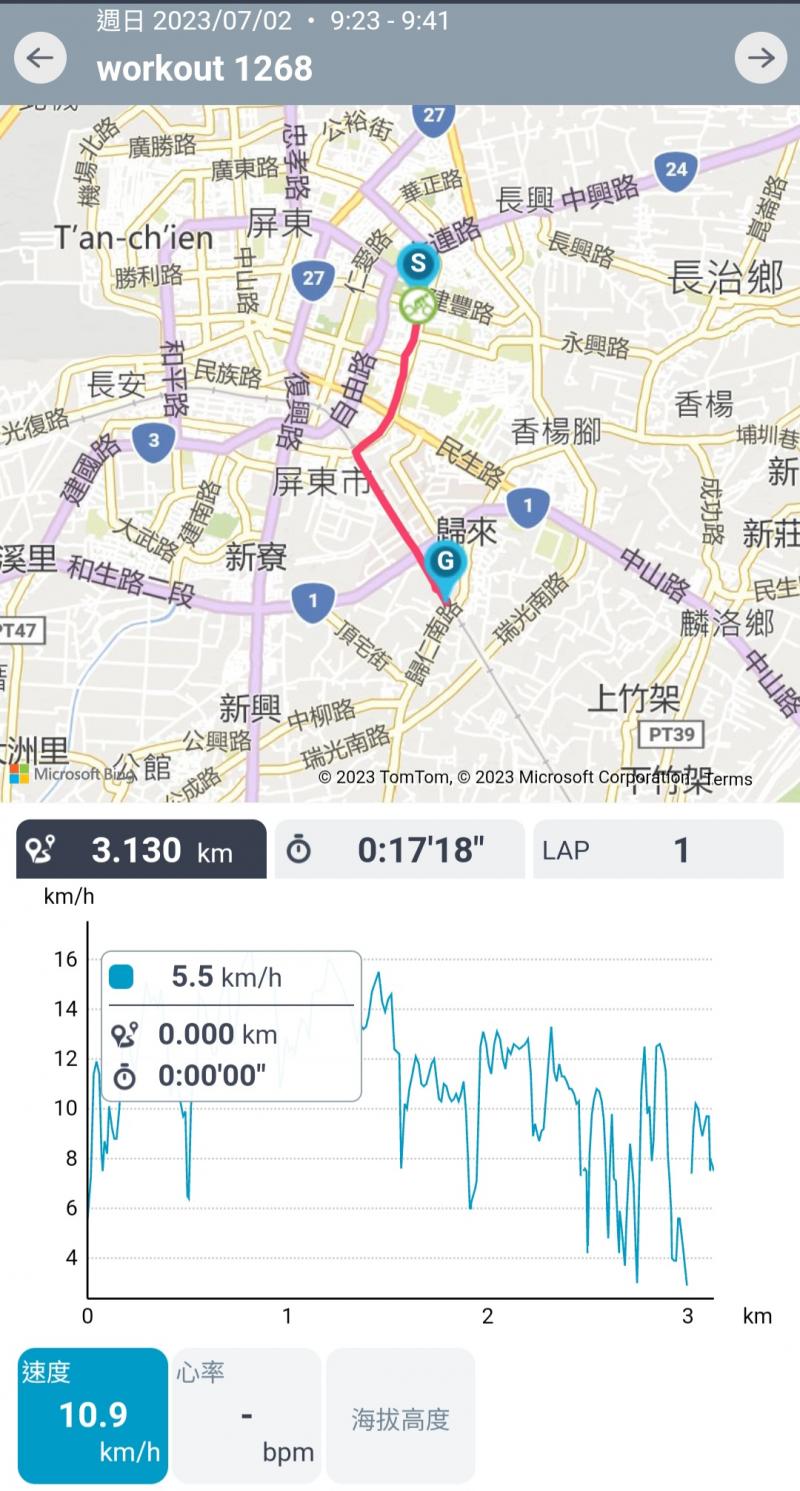Image resolution: width=800 pixels, height=1491 pixels.
Task: Select the 0:17'18" time tab
Action: (400, 850)
